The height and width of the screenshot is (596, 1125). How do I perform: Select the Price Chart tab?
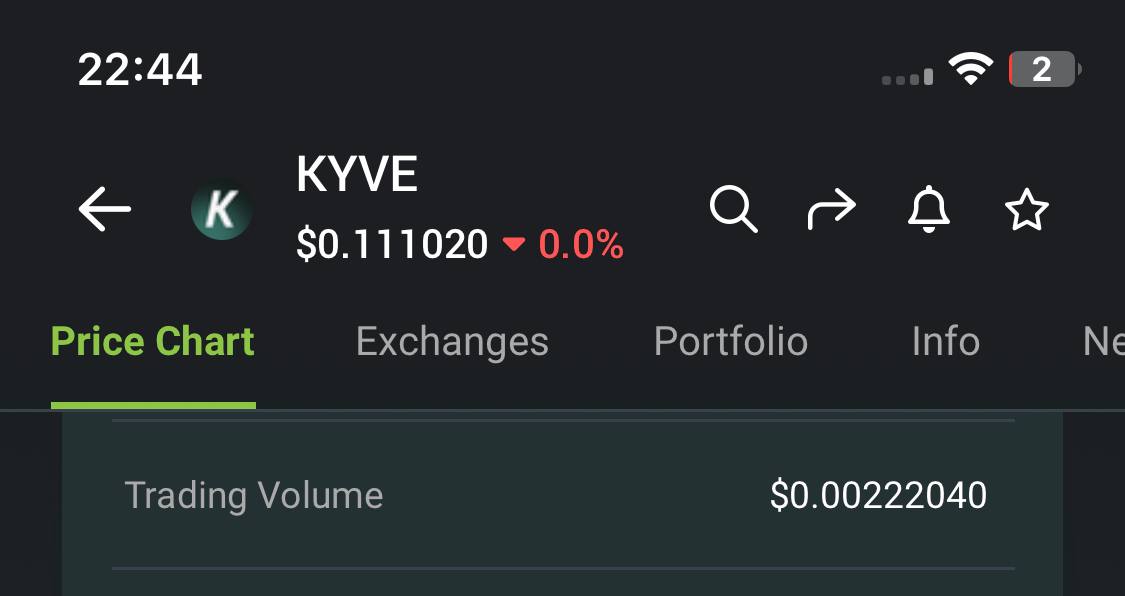tap(153, 341)
